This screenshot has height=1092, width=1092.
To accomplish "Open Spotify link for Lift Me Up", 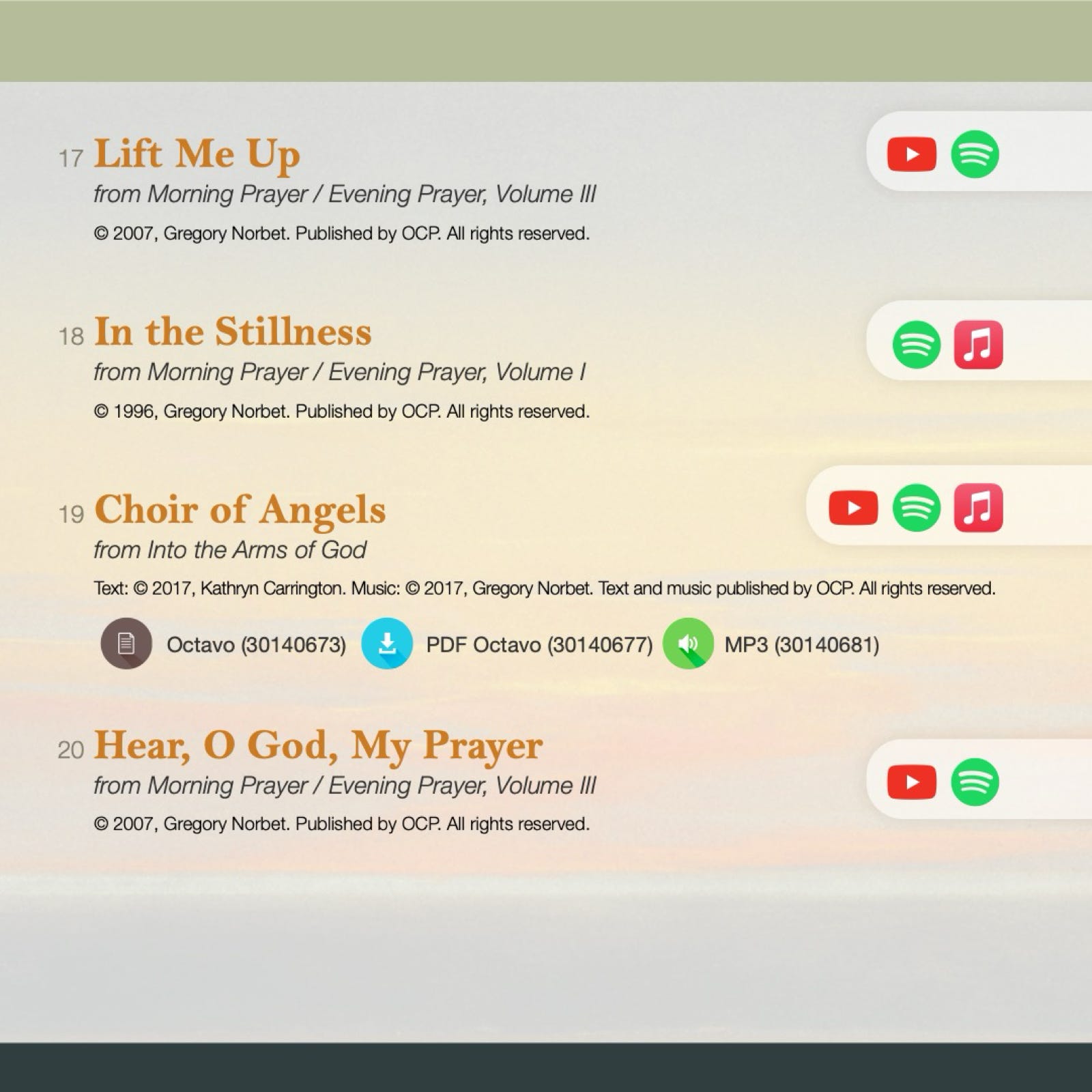I will (x=975, y=154).
